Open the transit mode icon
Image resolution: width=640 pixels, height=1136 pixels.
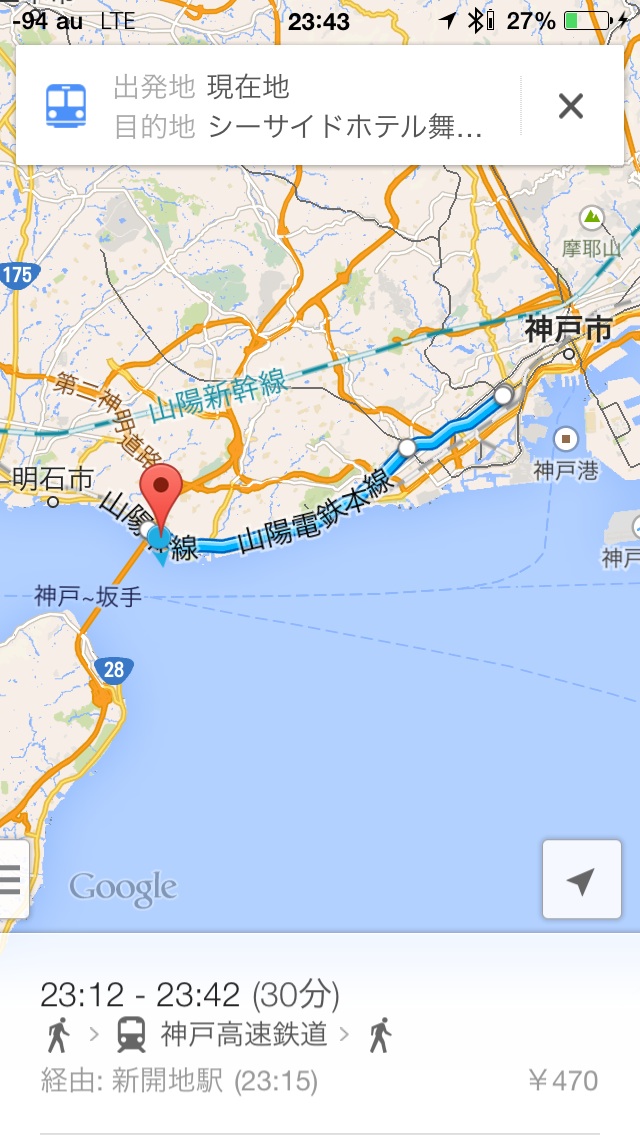coord(66,106)
